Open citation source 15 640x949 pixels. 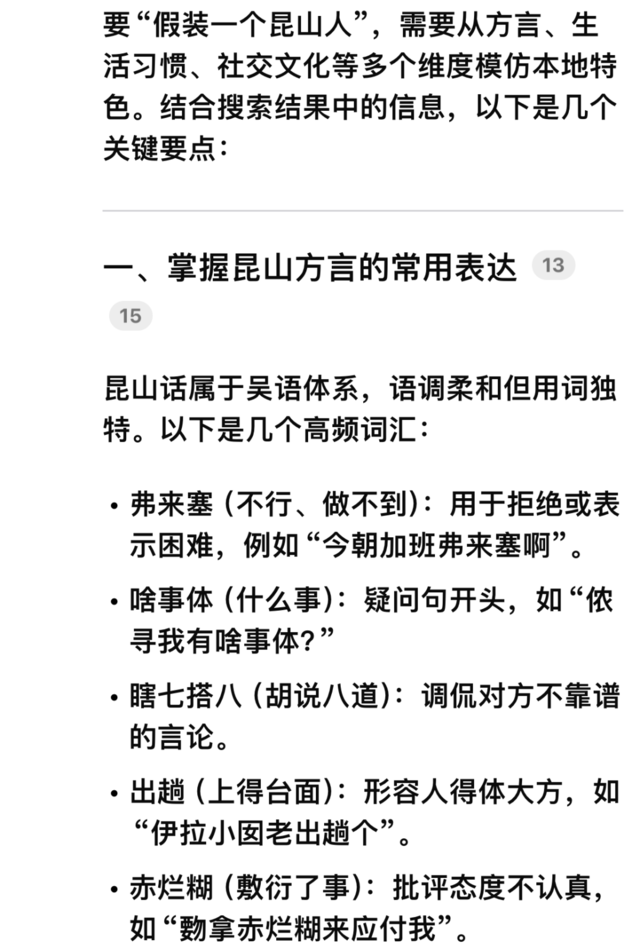tap(130, 317)
